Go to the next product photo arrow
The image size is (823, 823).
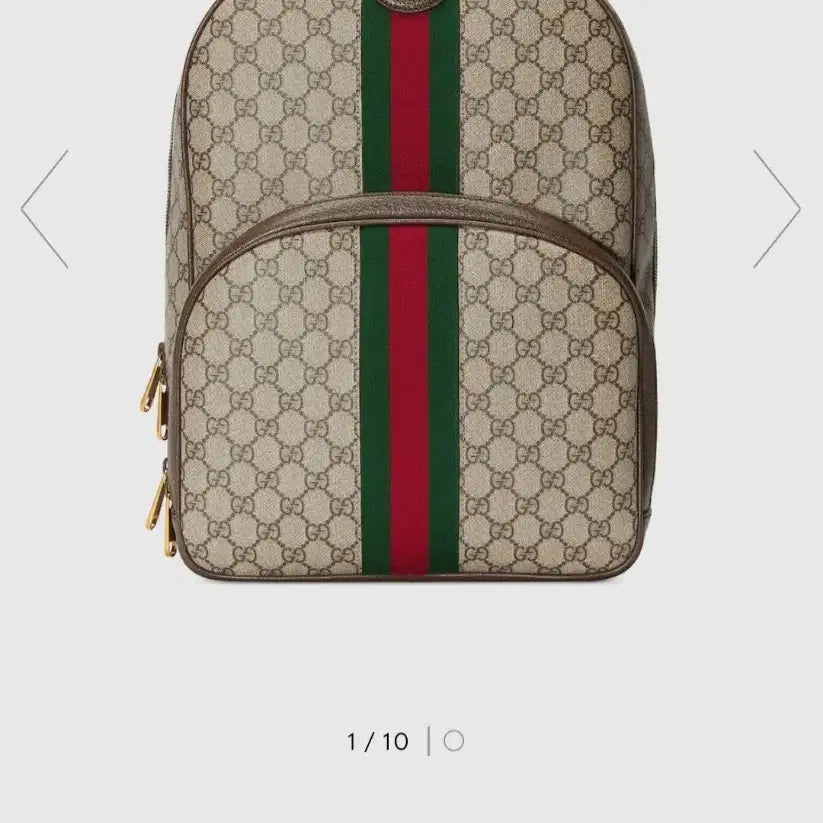coord(776,209)
